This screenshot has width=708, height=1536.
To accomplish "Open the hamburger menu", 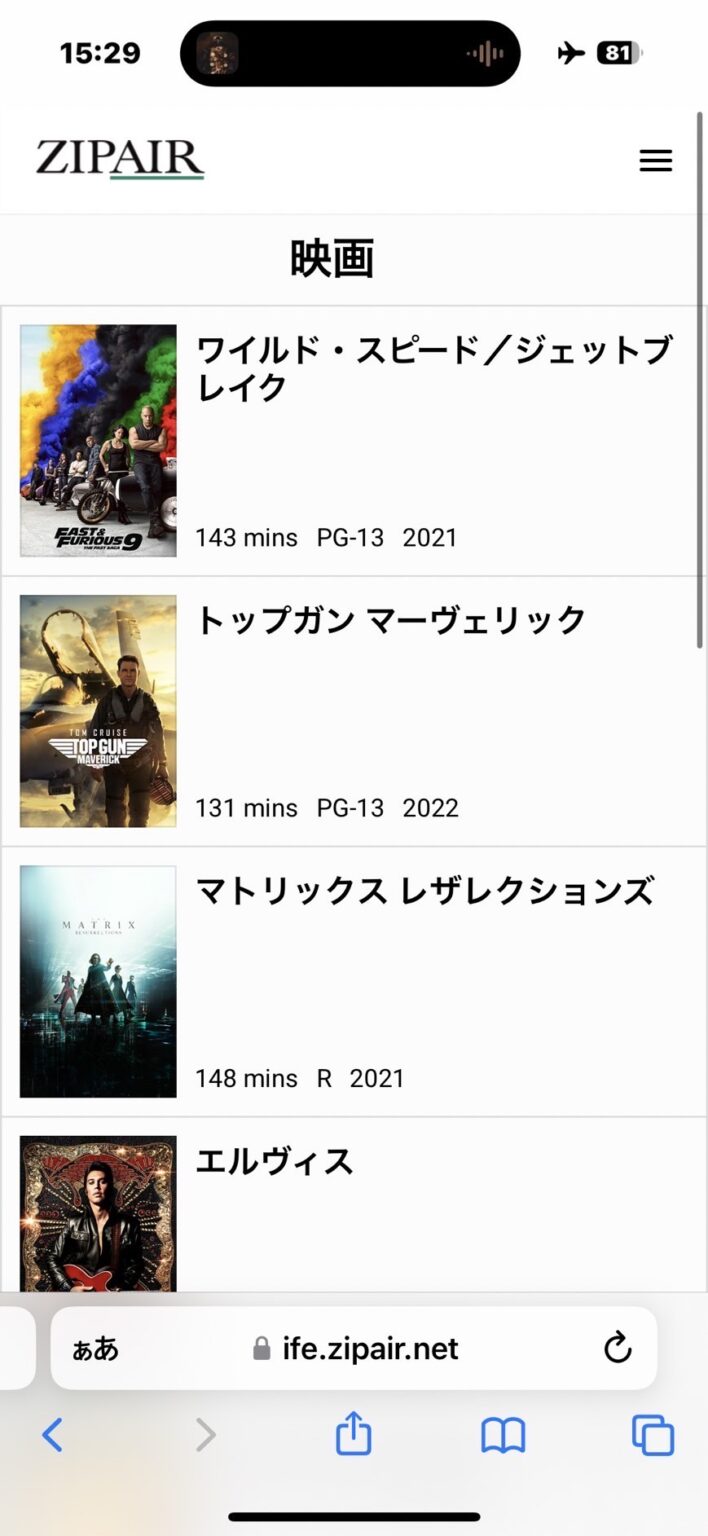I will (655, 160).
